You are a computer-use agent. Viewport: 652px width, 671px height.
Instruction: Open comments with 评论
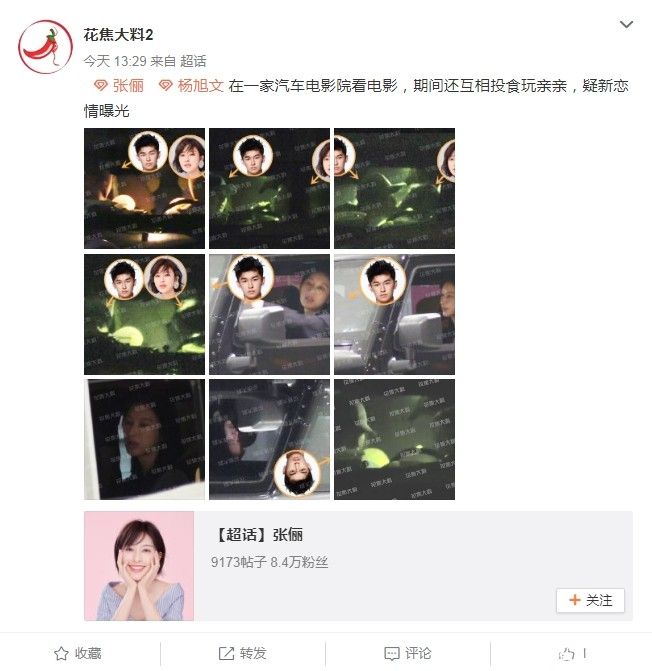tap(407, 653)
